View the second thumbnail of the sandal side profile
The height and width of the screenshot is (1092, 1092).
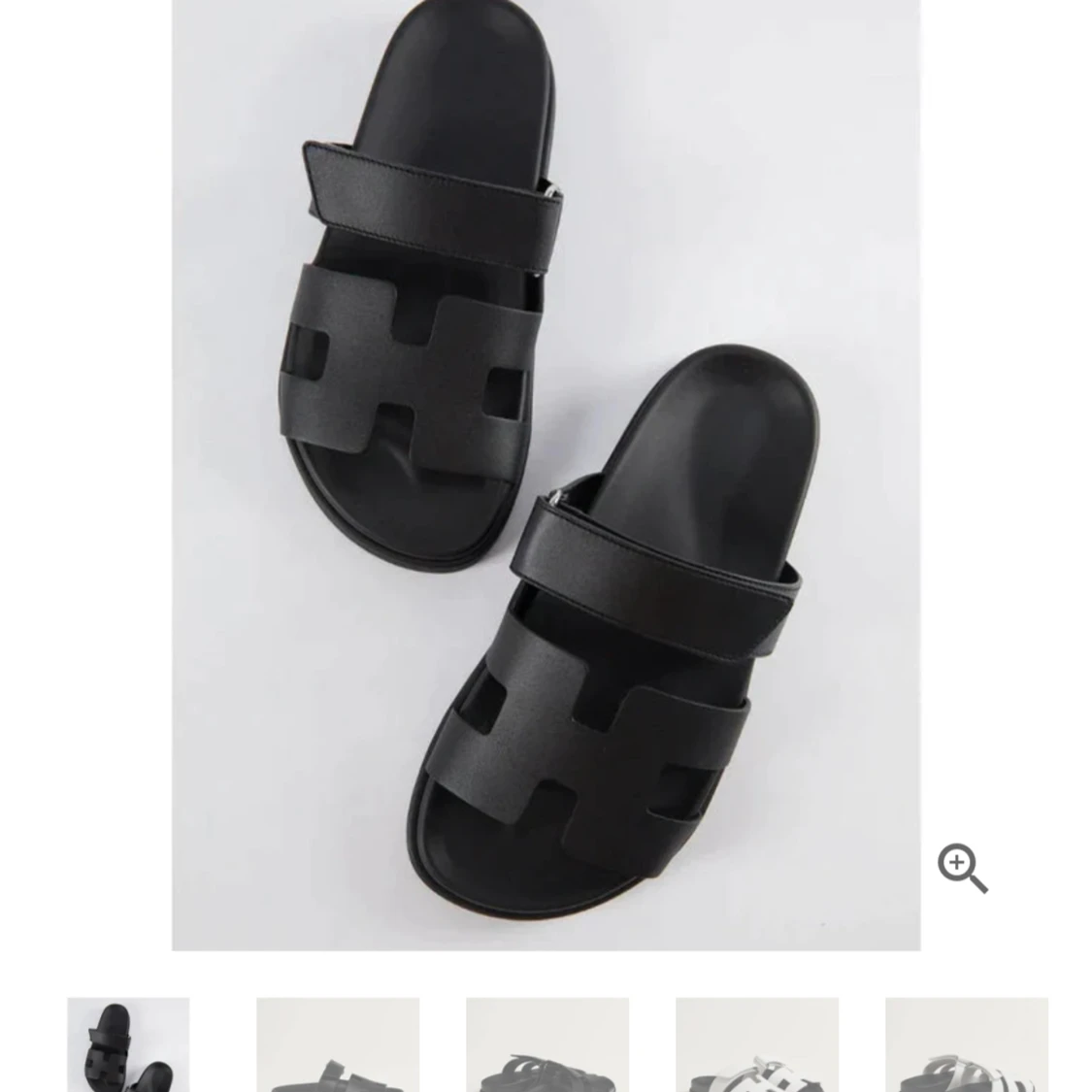pyautogui.click(x=338, y=1044)
